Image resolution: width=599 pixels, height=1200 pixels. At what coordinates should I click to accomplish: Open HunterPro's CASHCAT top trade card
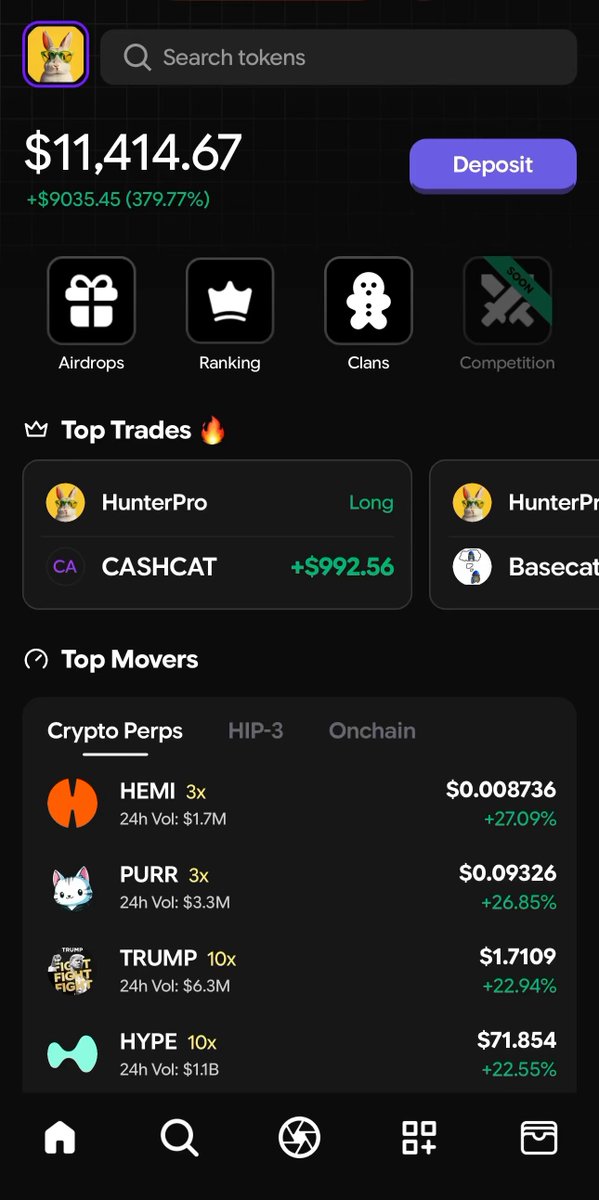[217, 535]
